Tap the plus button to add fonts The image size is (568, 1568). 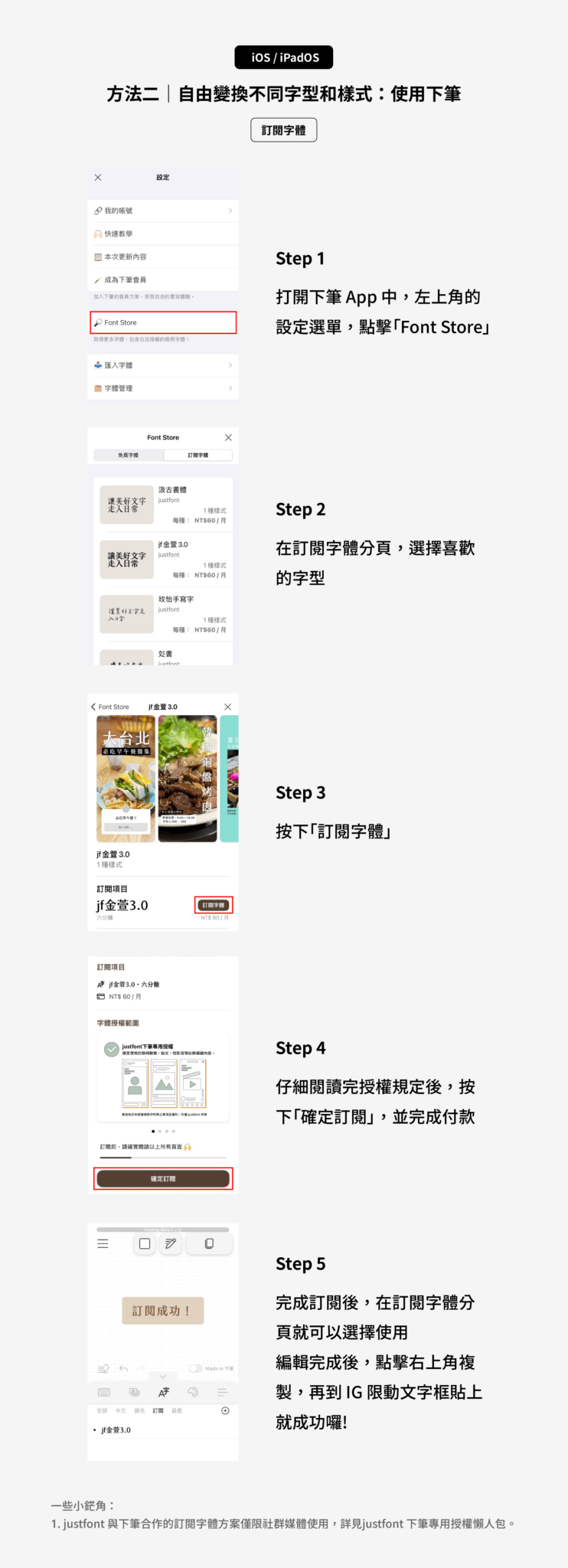(226, 1410)
